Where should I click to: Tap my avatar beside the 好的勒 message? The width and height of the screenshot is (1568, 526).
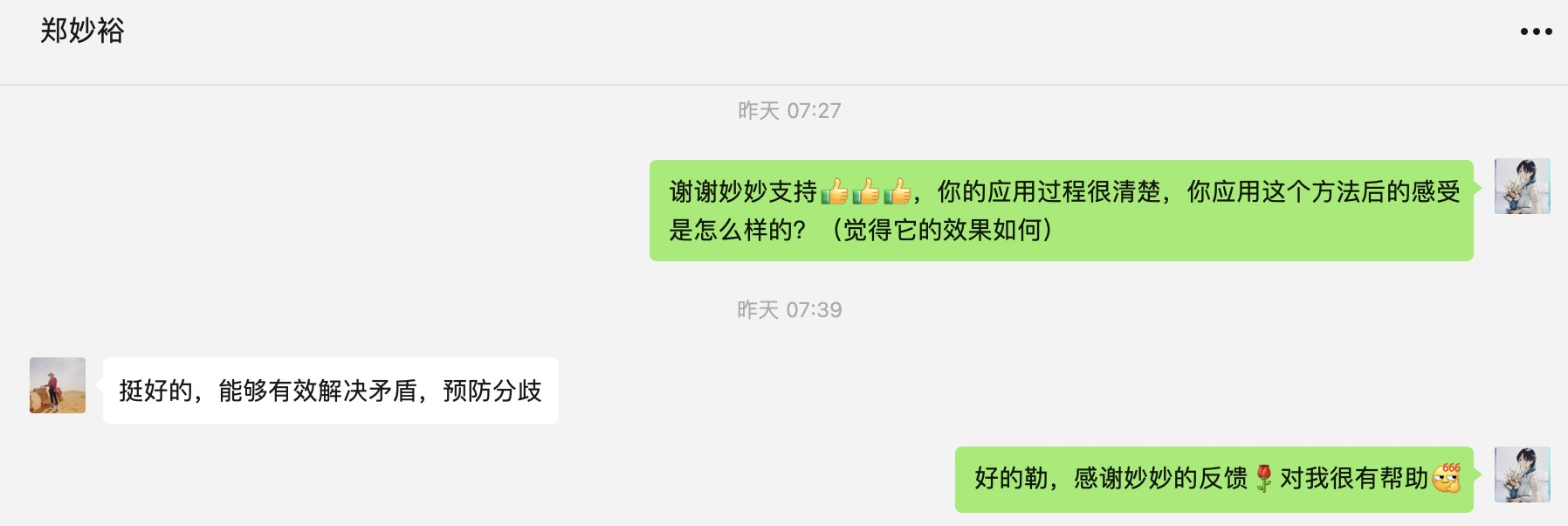[x=1522, y=474]
